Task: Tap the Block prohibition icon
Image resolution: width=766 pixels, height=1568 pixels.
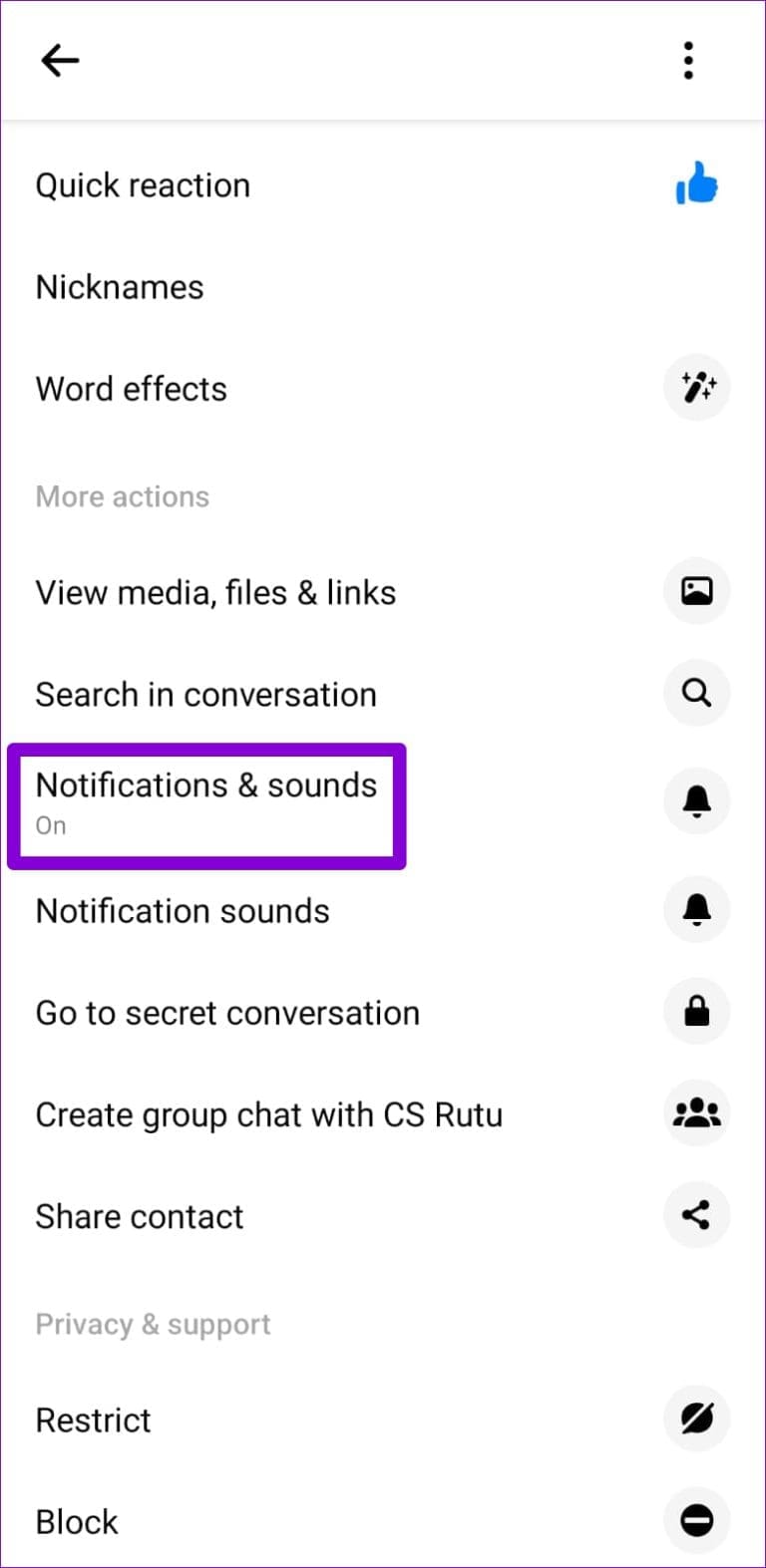Action: [x=696, y=1520]
